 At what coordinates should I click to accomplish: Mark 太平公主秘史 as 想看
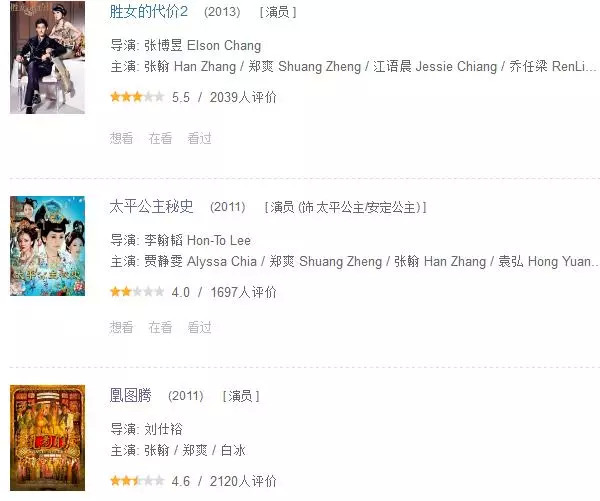121,327
